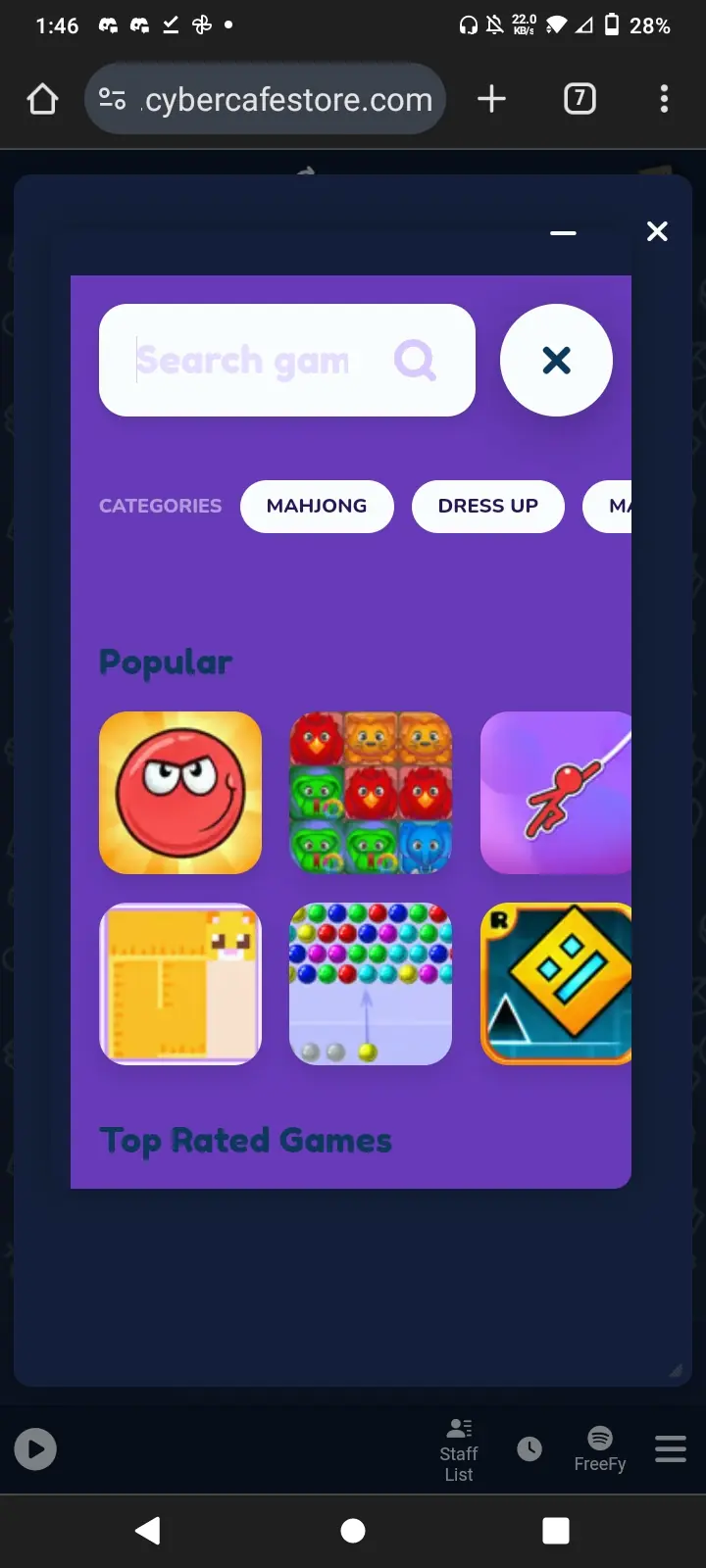Screen dimensions: 706x1568
Task: Open the Staff List
Action: 459,1450
